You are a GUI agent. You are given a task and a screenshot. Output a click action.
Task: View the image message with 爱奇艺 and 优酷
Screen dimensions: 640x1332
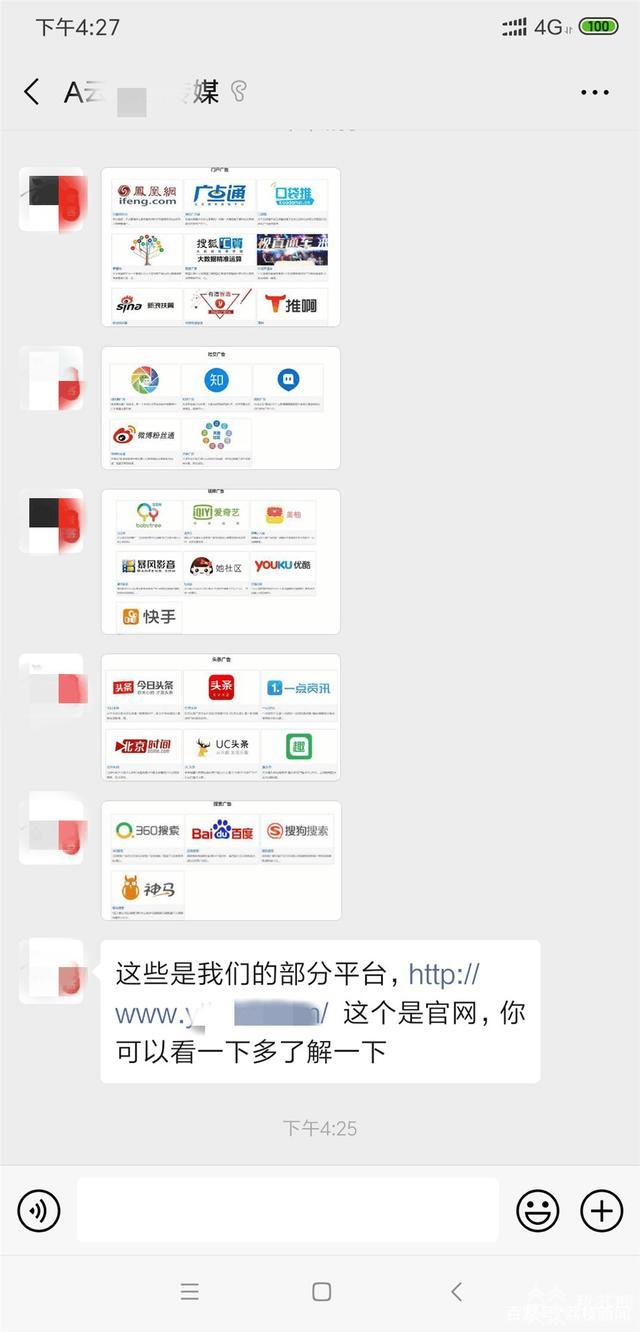(x=220, y=561)
